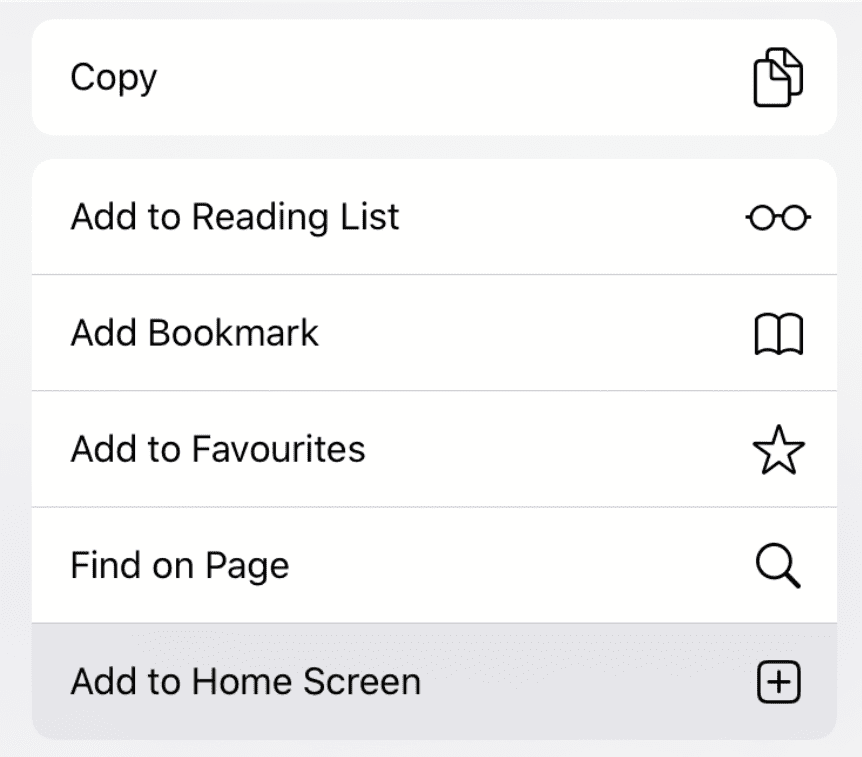Open Find on Page
This screenshot has width=862, height=757.
pyautogui.click(x=434, y=565)
